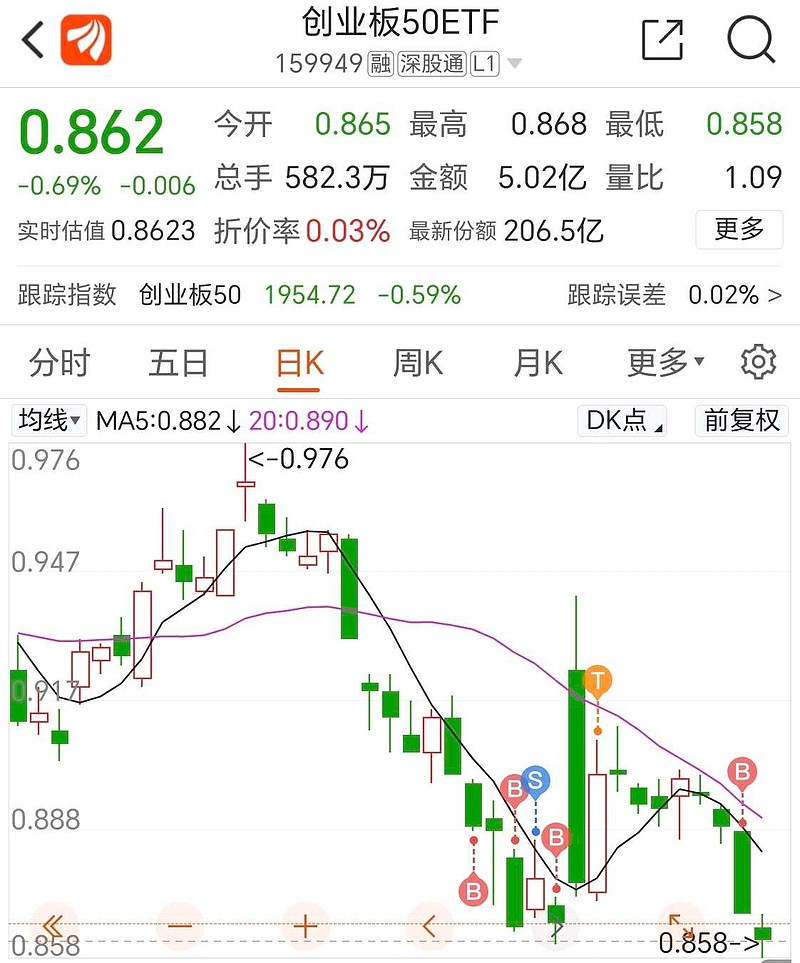The image size is (800, 963).
Task: Tap 更多 to view more quote details
Action: [x=739, y=230]
